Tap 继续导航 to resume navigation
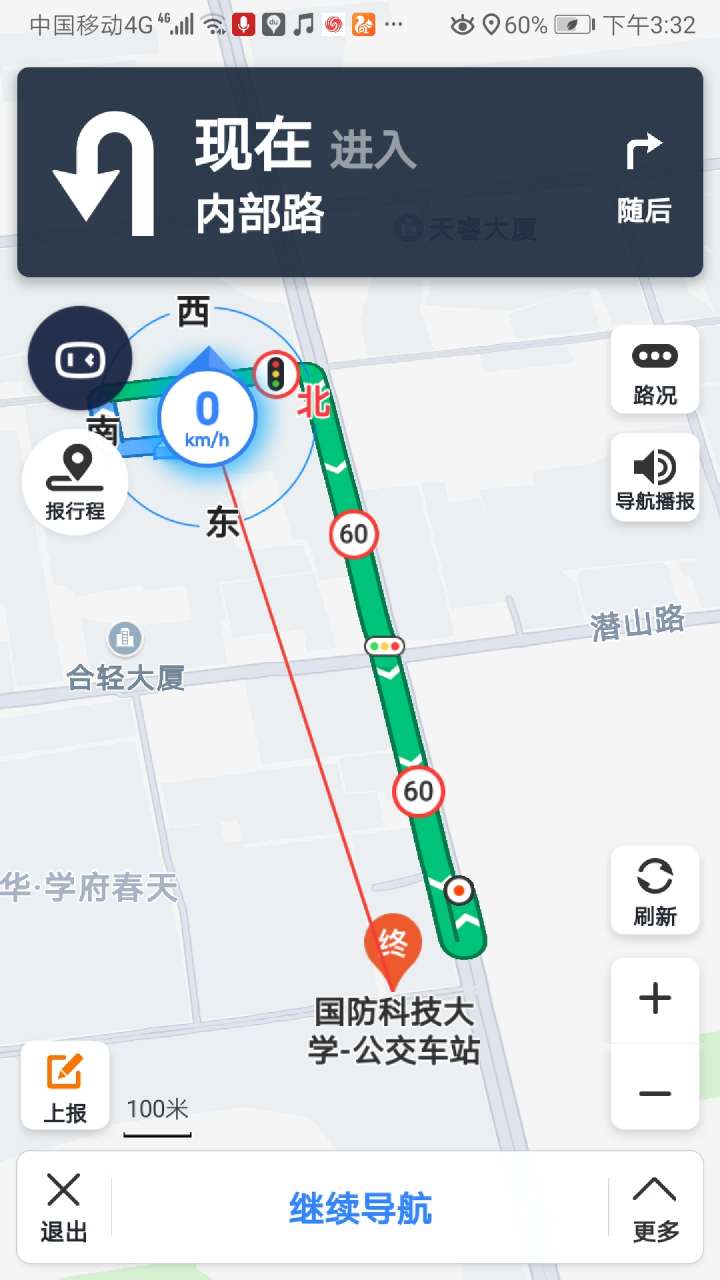Screen dimensions: 720x1280 360,1209
